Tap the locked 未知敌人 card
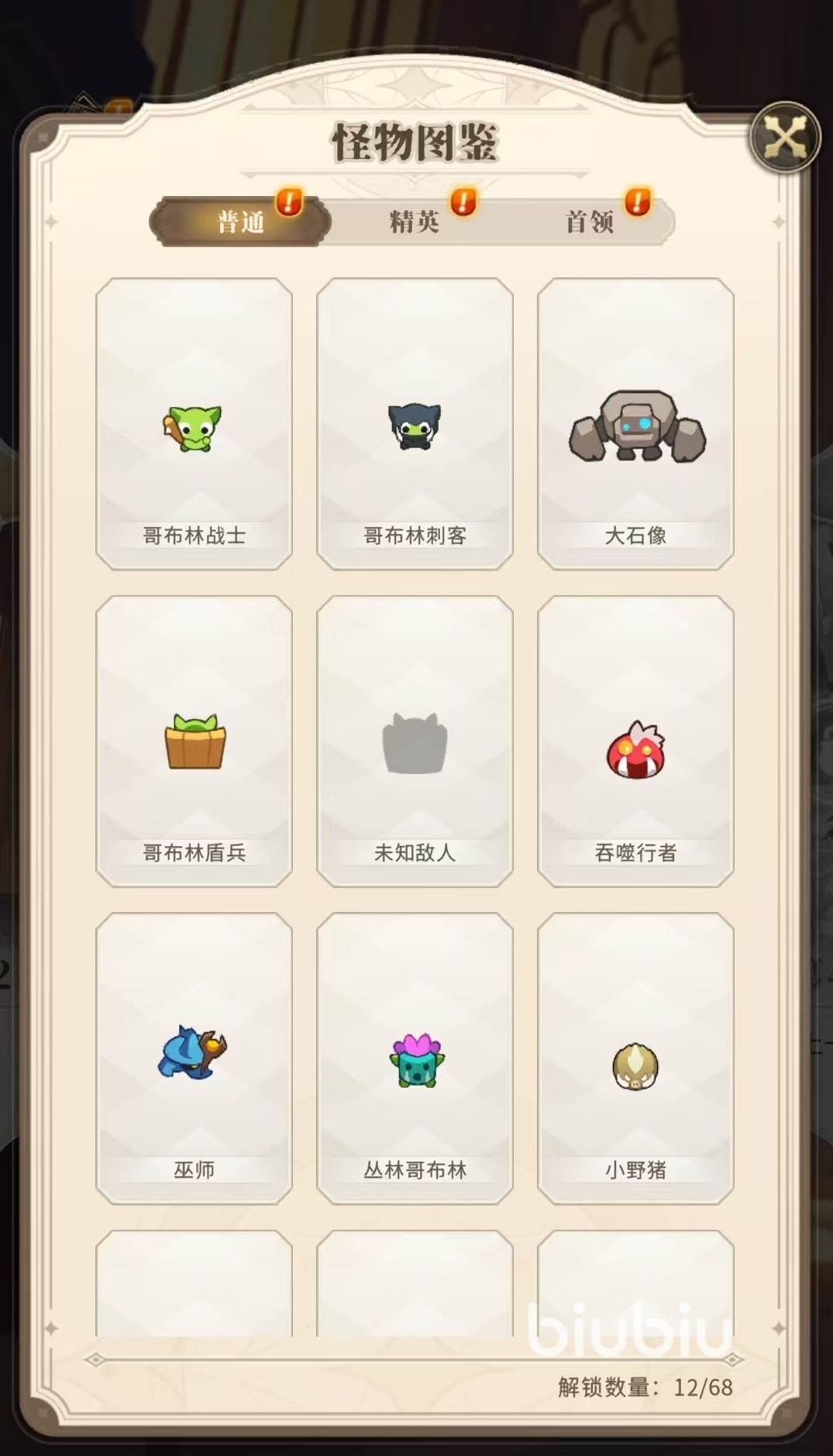833x1456 pixels. tap(415, 742)
